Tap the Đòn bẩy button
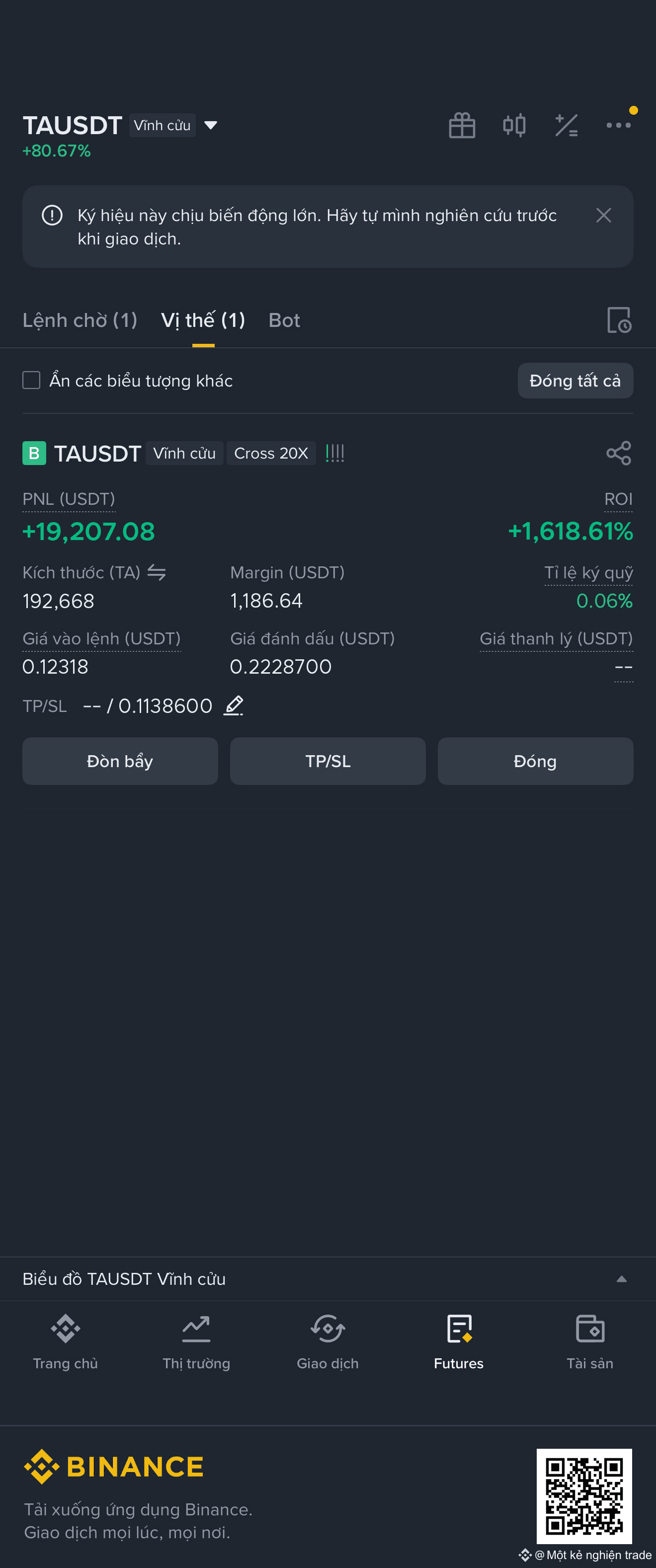 point(120,761)
